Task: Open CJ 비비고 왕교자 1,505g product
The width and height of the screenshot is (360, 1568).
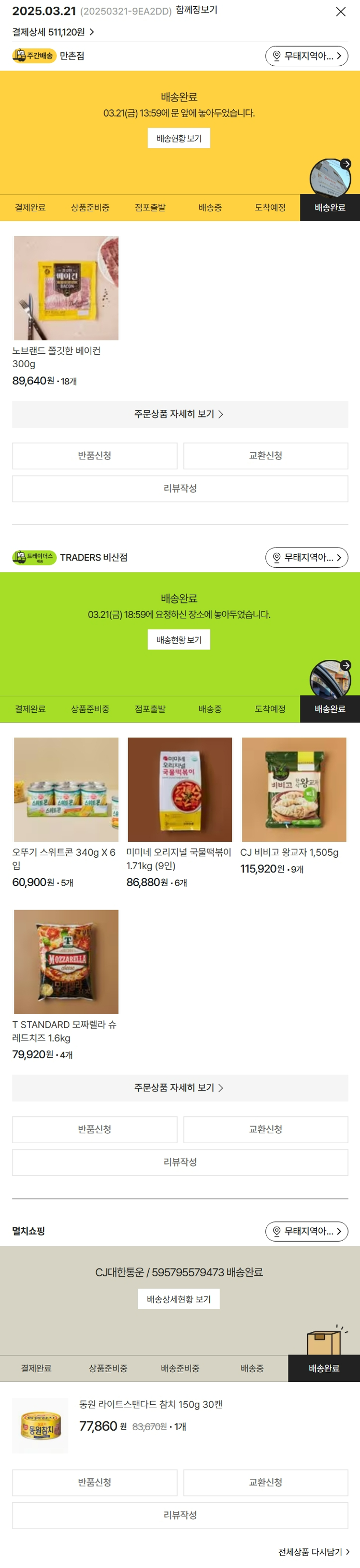Action: 294,790
